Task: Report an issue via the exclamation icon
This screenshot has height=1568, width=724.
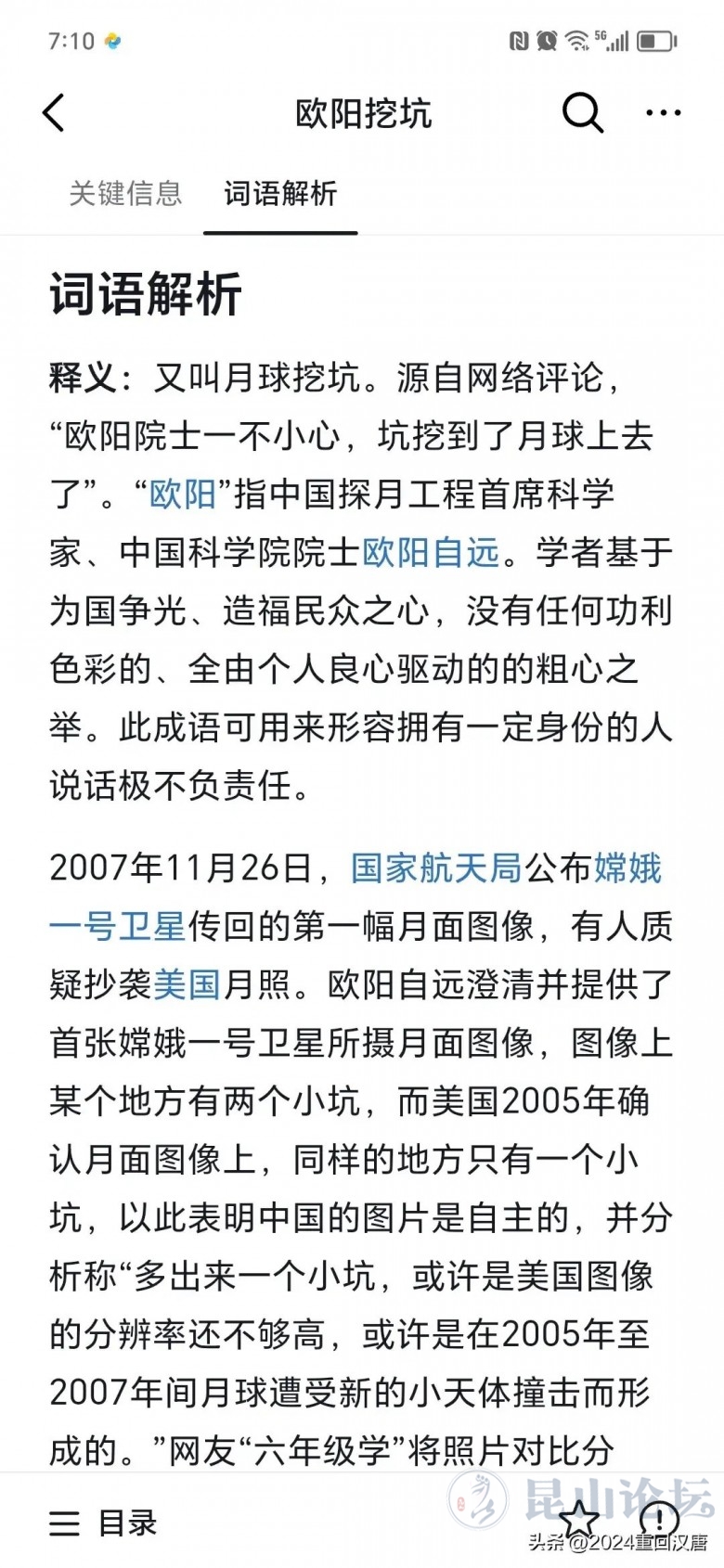Action: pos(660,1519)
